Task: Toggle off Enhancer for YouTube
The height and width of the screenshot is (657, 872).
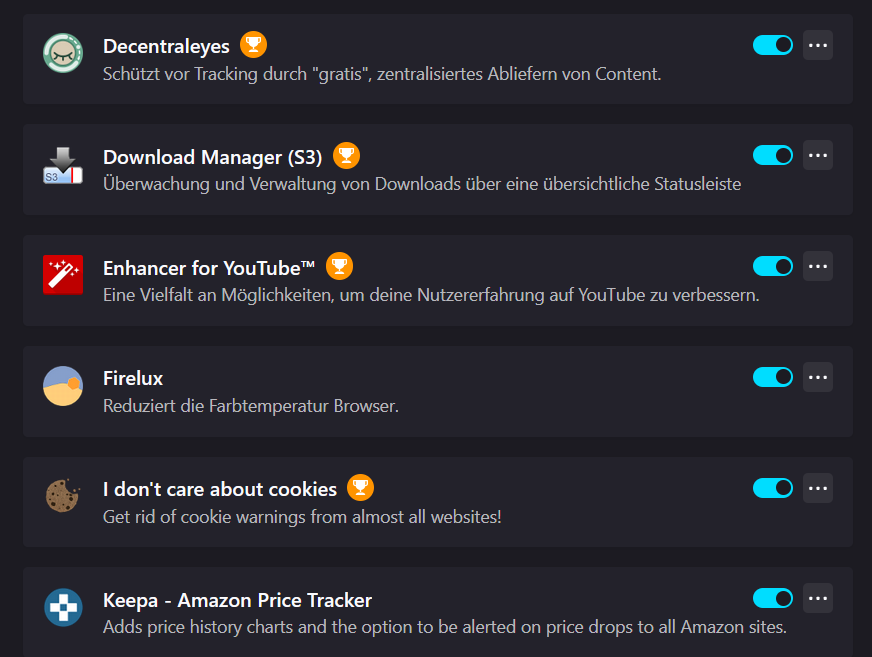Action: (772, 266)
